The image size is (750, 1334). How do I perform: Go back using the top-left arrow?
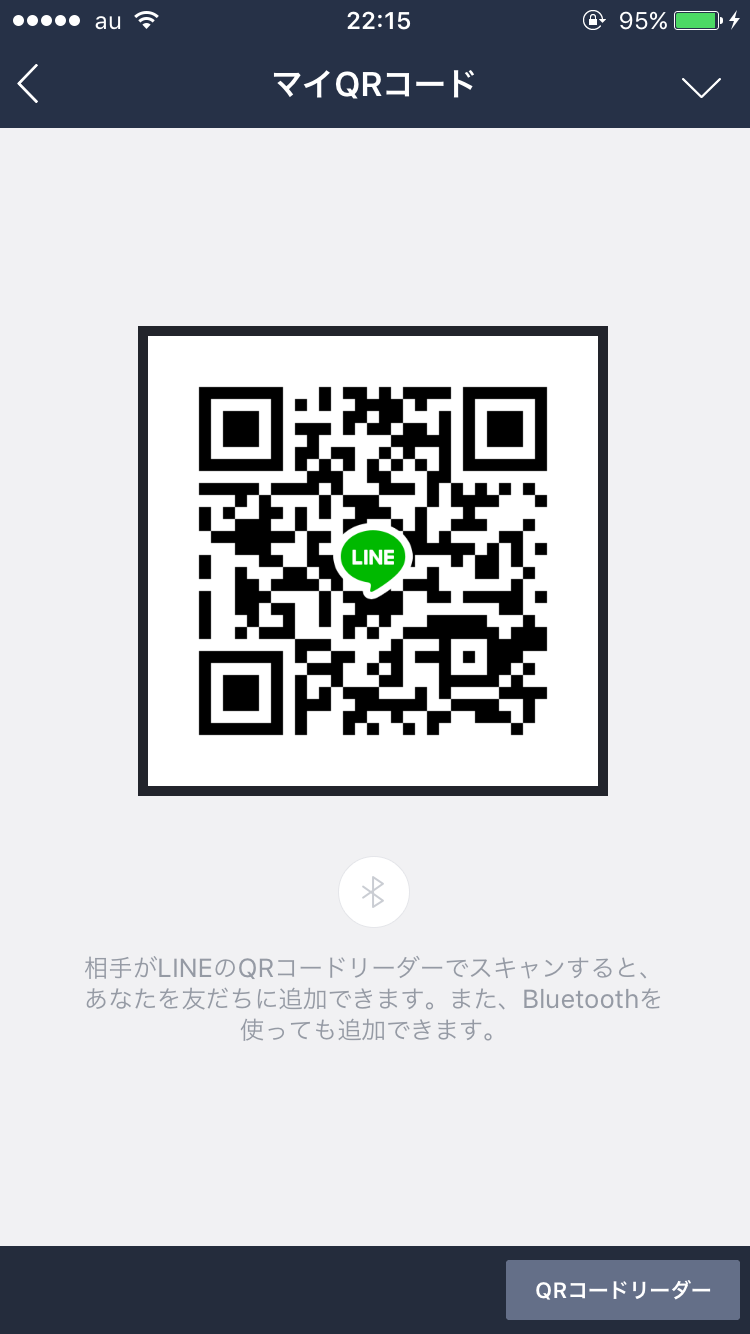28,85
